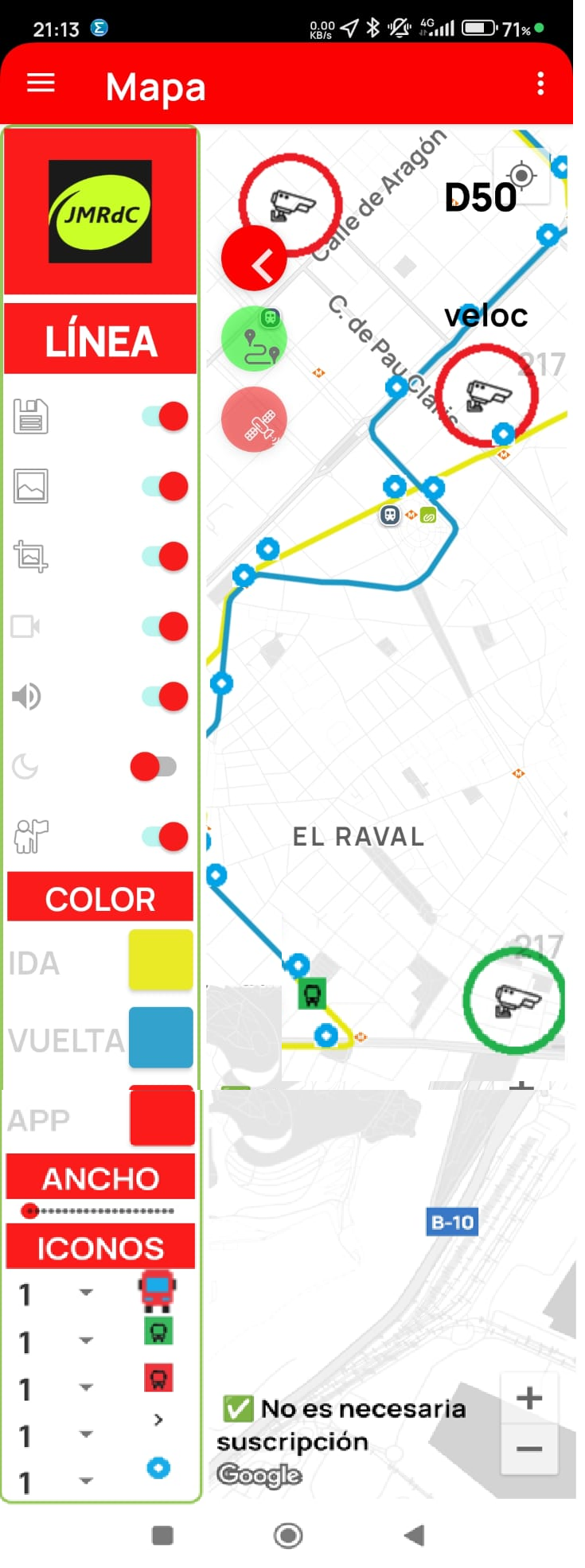Screen dimensions: 585x1568
Task: Enable the night mode moon switch
Action: tap(154, 767)
